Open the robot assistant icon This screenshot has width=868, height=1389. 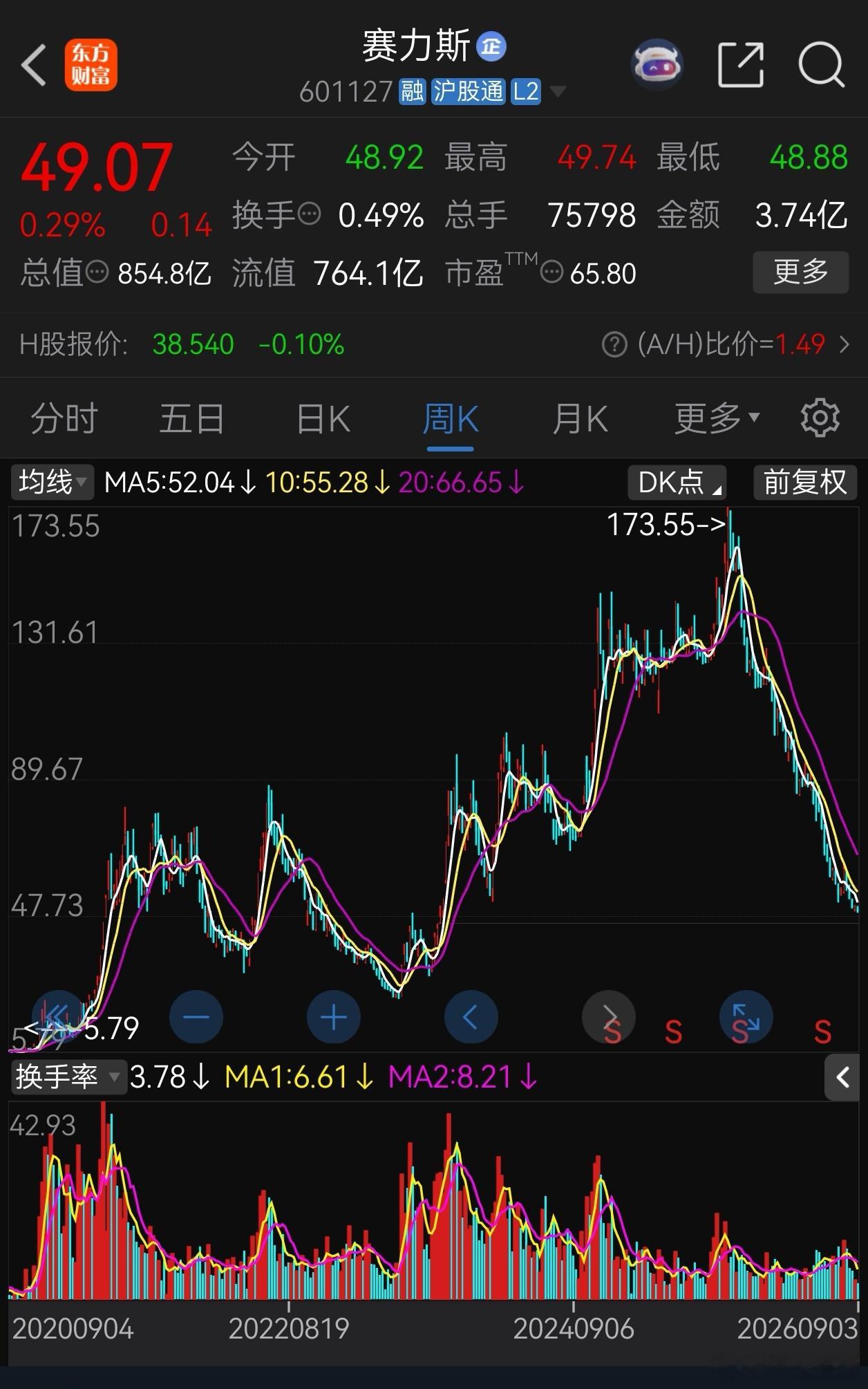coord(657,65)
